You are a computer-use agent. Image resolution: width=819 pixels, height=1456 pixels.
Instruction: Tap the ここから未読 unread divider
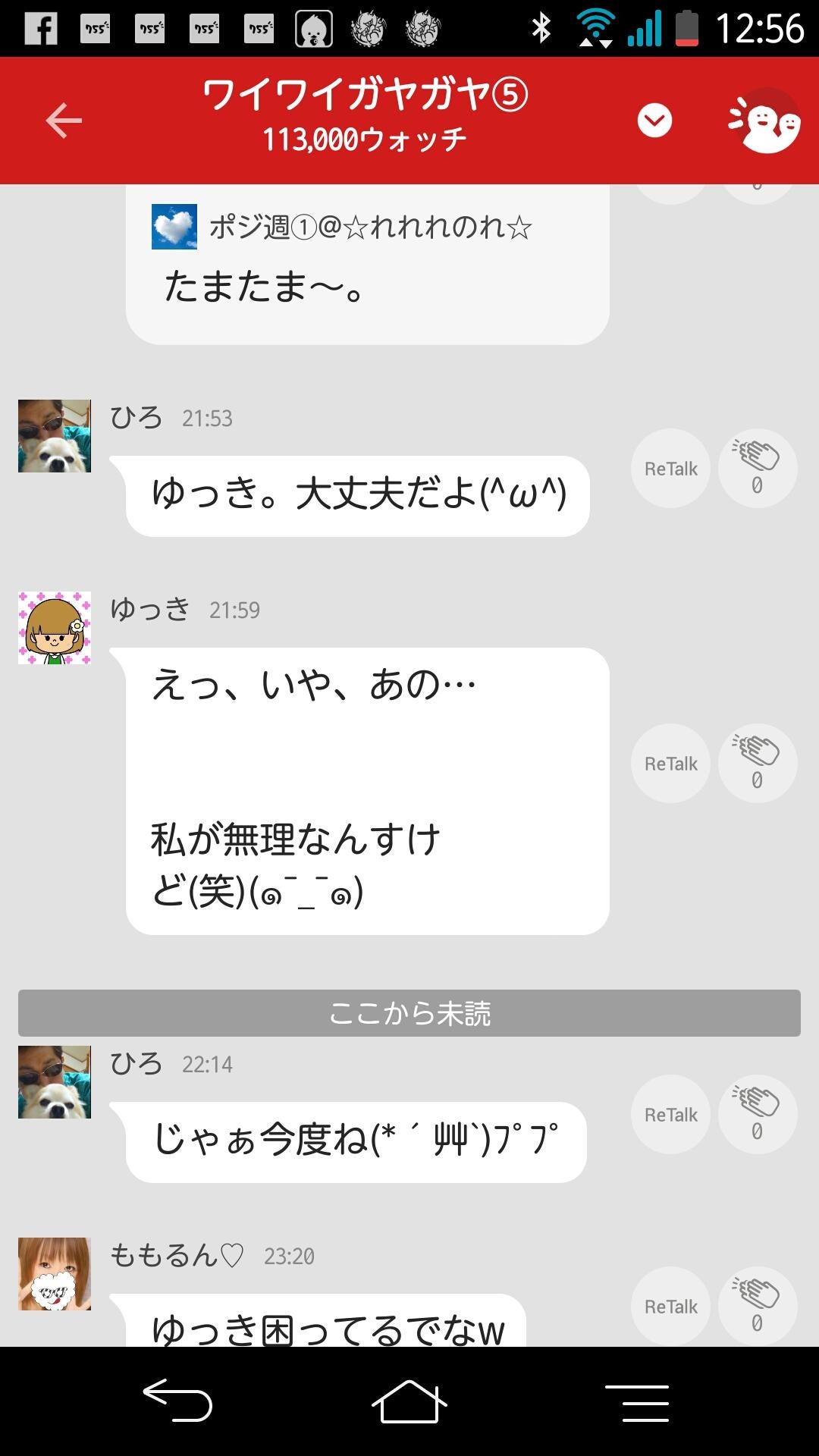(409, 1014)
